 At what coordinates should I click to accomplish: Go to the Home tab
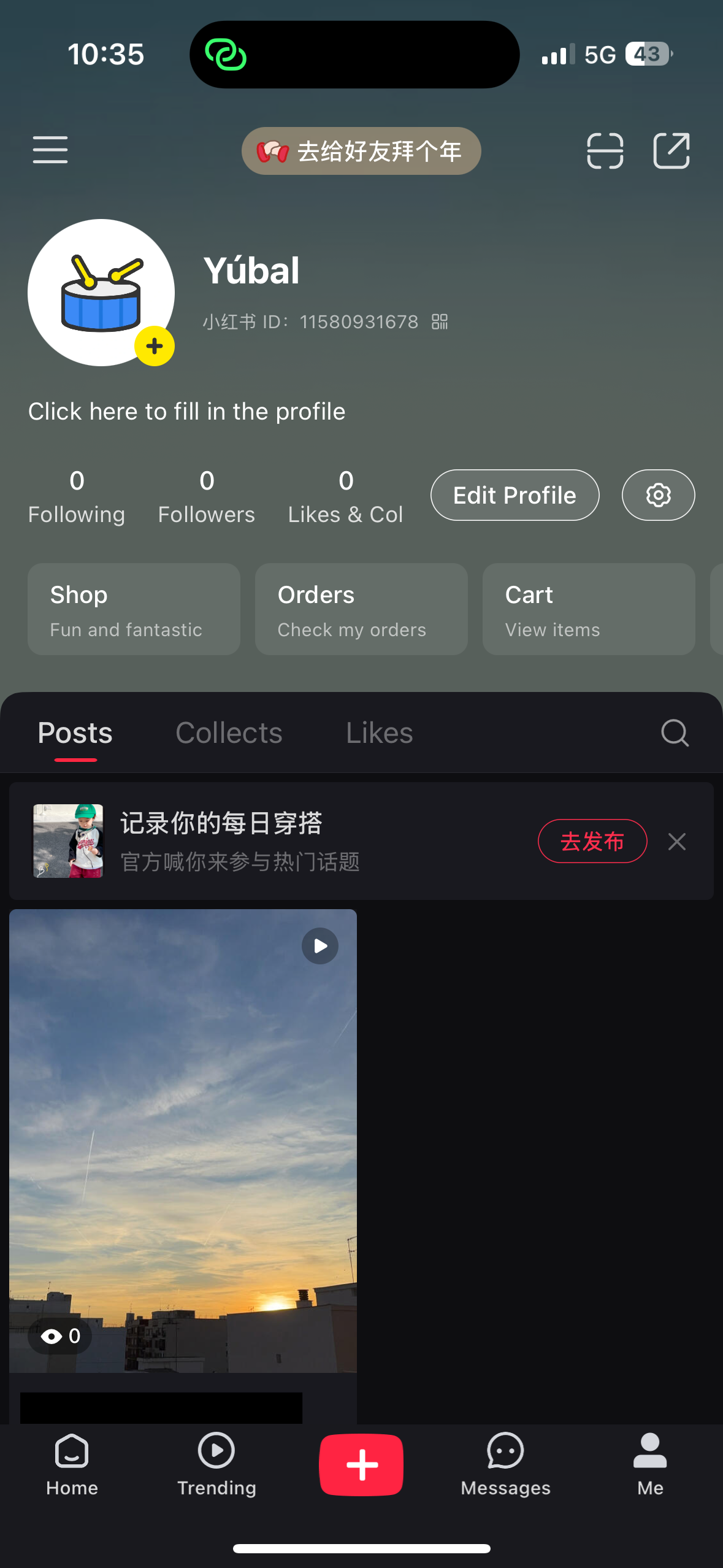click(72, 1464)
